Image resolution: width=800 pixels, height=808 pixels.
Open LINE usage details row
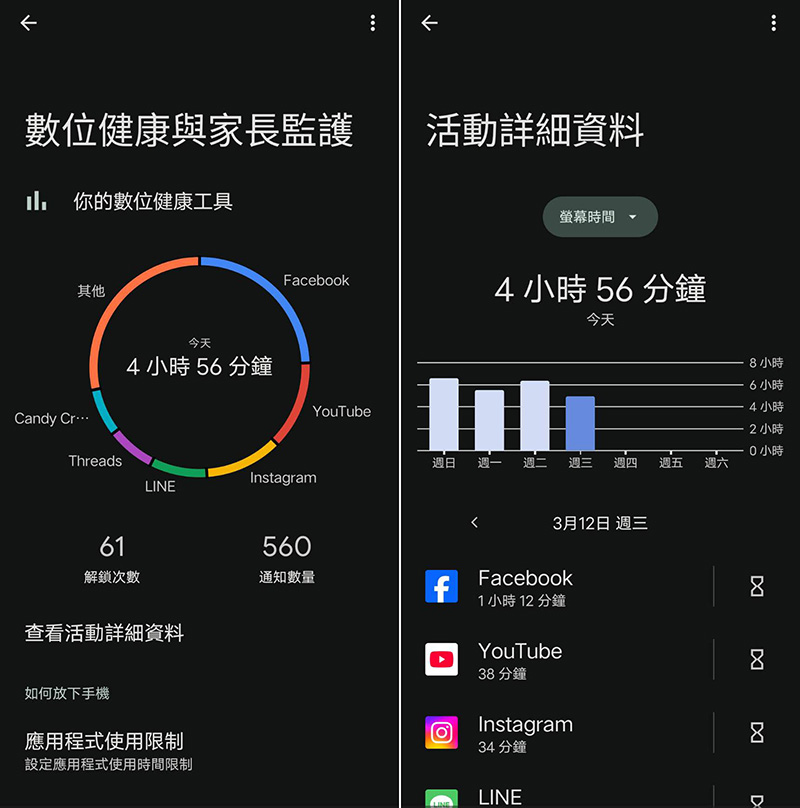pyautogui.click(x=560, y=797)
